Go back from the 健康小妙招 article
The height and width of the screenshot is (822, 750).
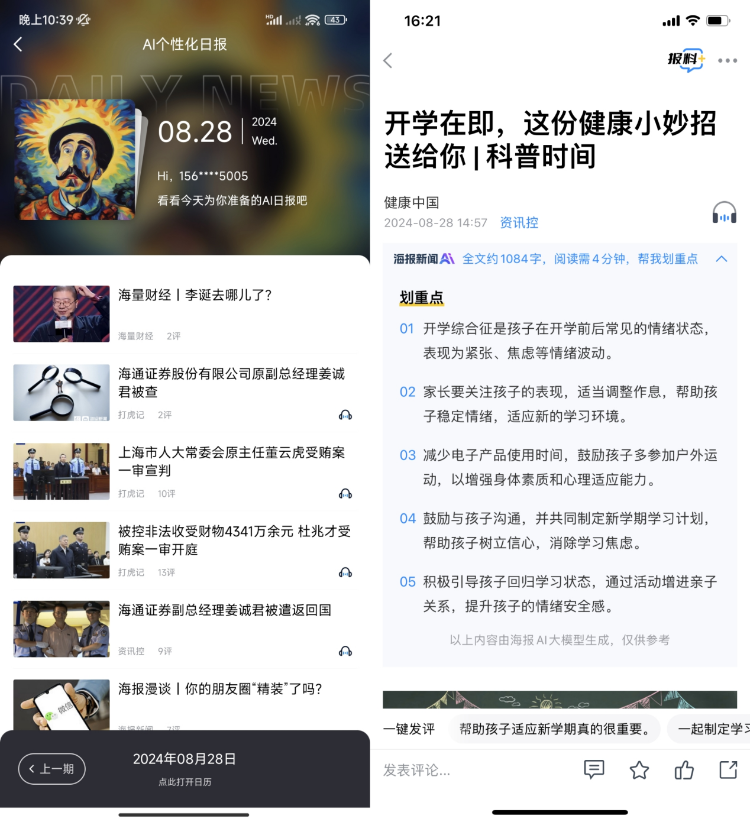coord(388,61)
